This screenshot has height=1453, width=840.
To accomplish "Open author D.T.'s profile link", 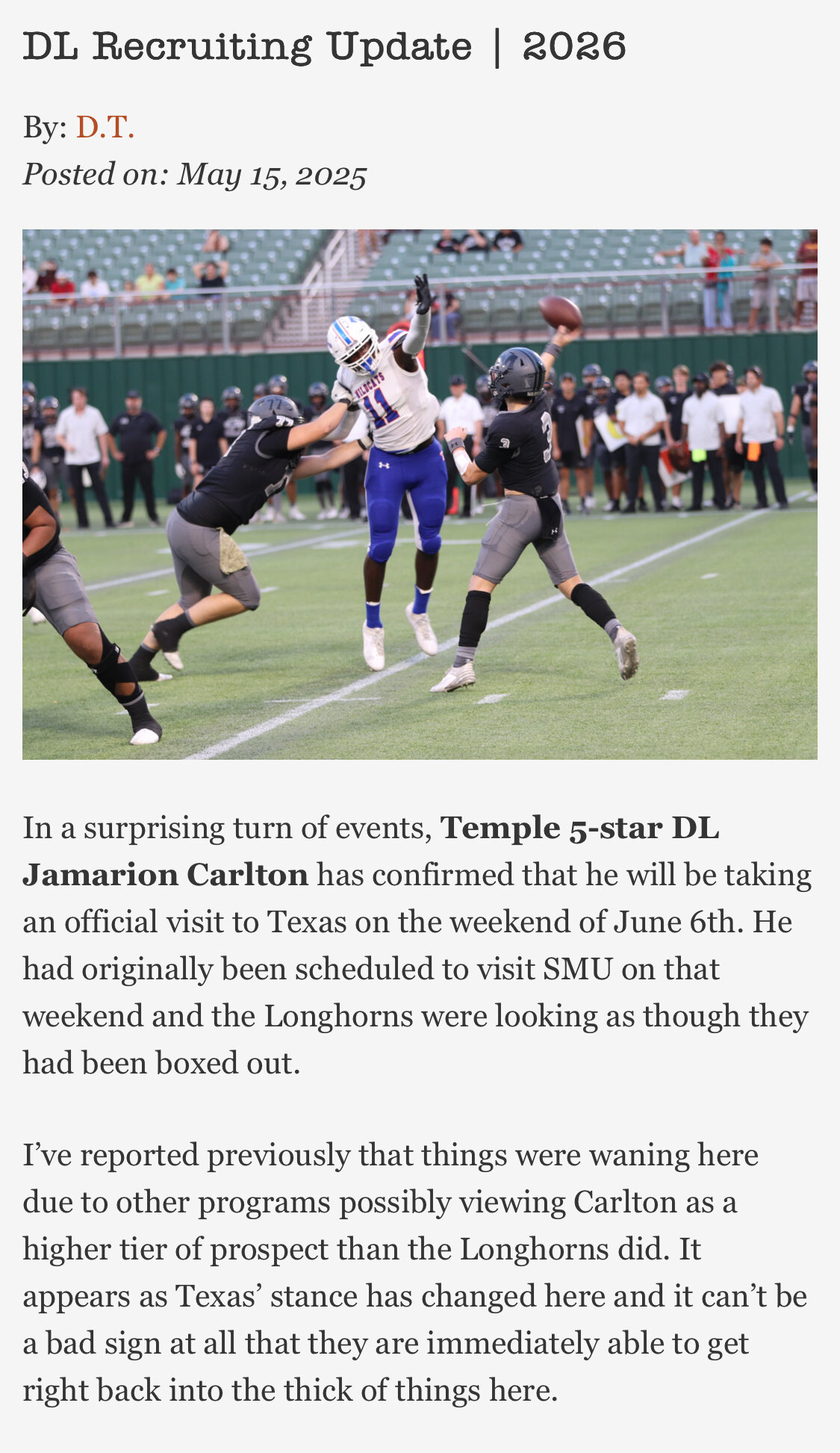I will [x=105, y=128].
